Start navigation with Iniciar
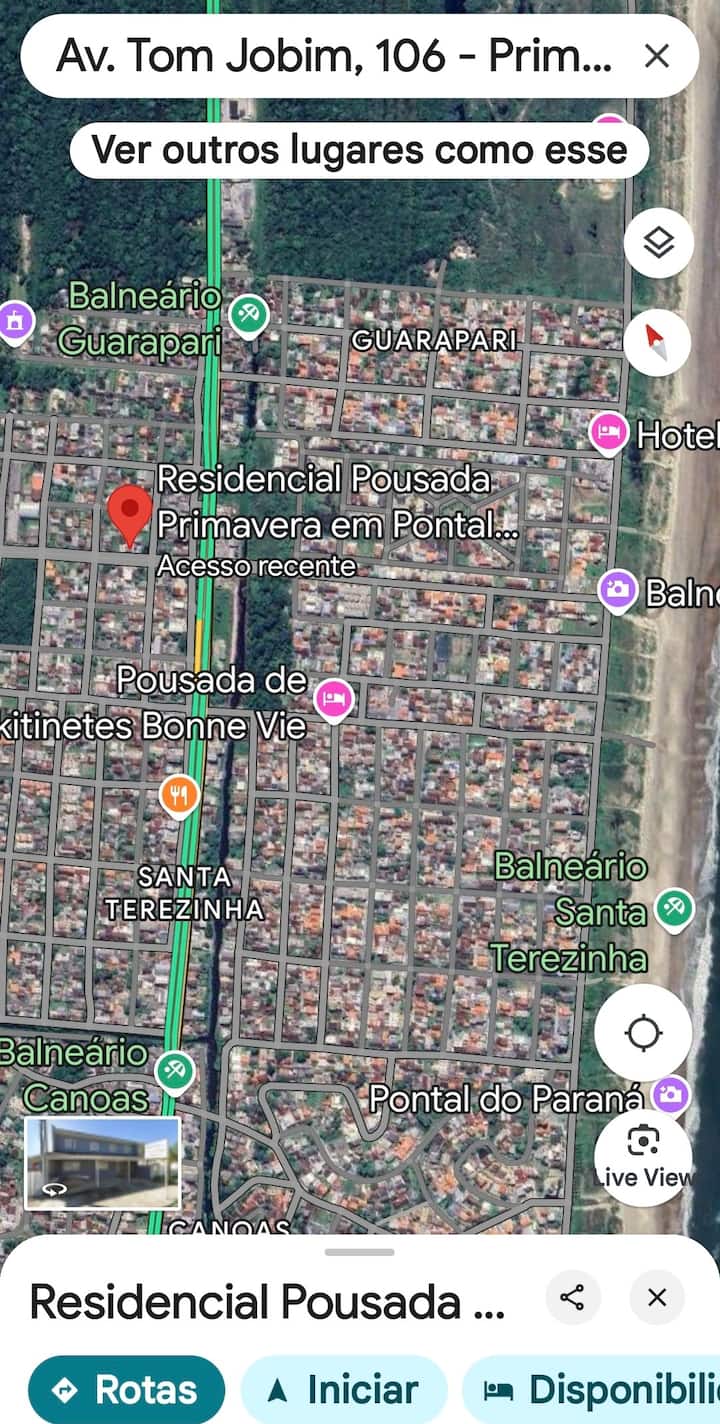The width and height of the screenshot is (720, 1424). click(343, 1389)
